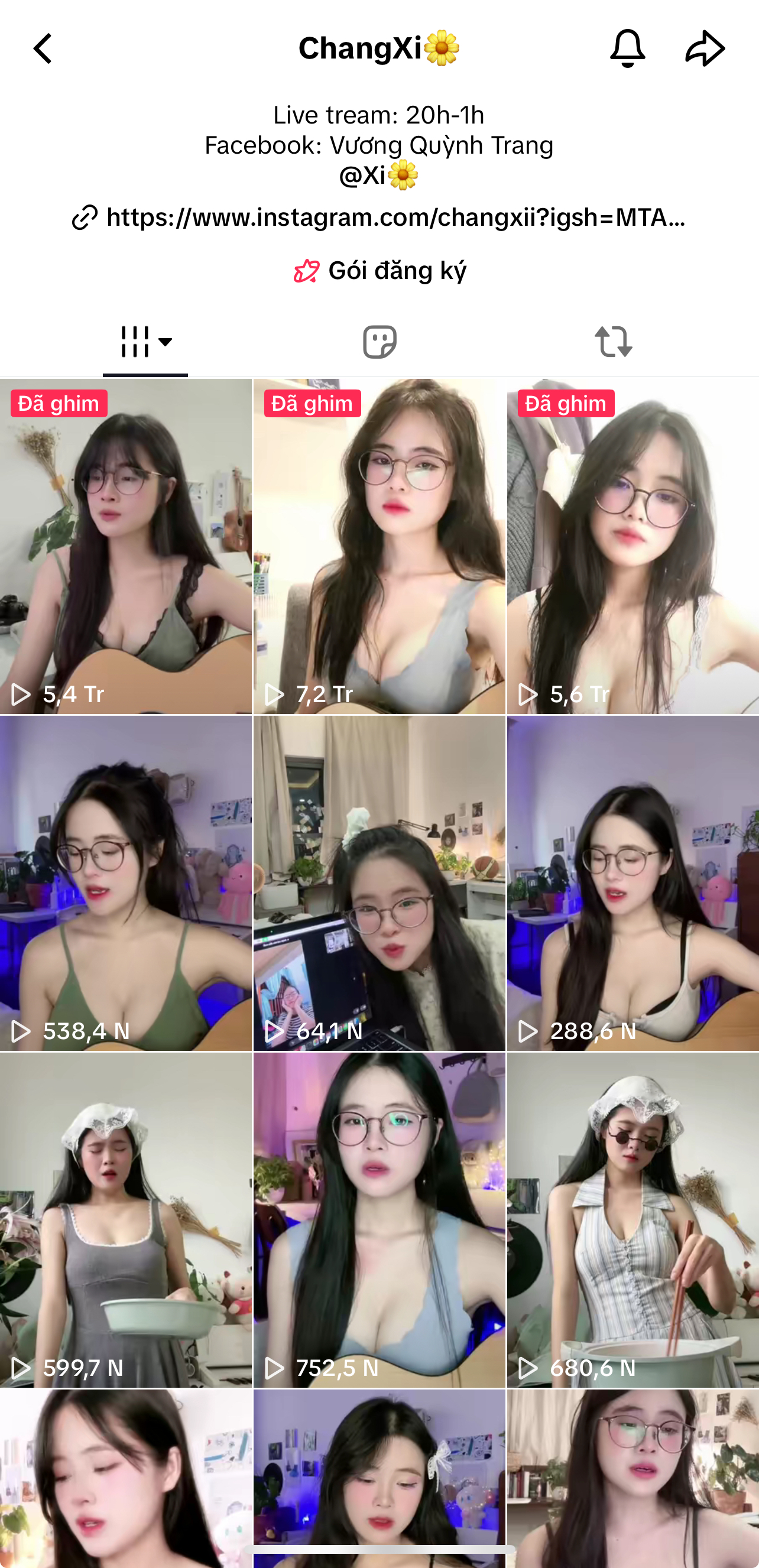Play the video with 538,4 N views
Image resolution: width=759 pixels, height=1568 pixels.
pos(125,882)
